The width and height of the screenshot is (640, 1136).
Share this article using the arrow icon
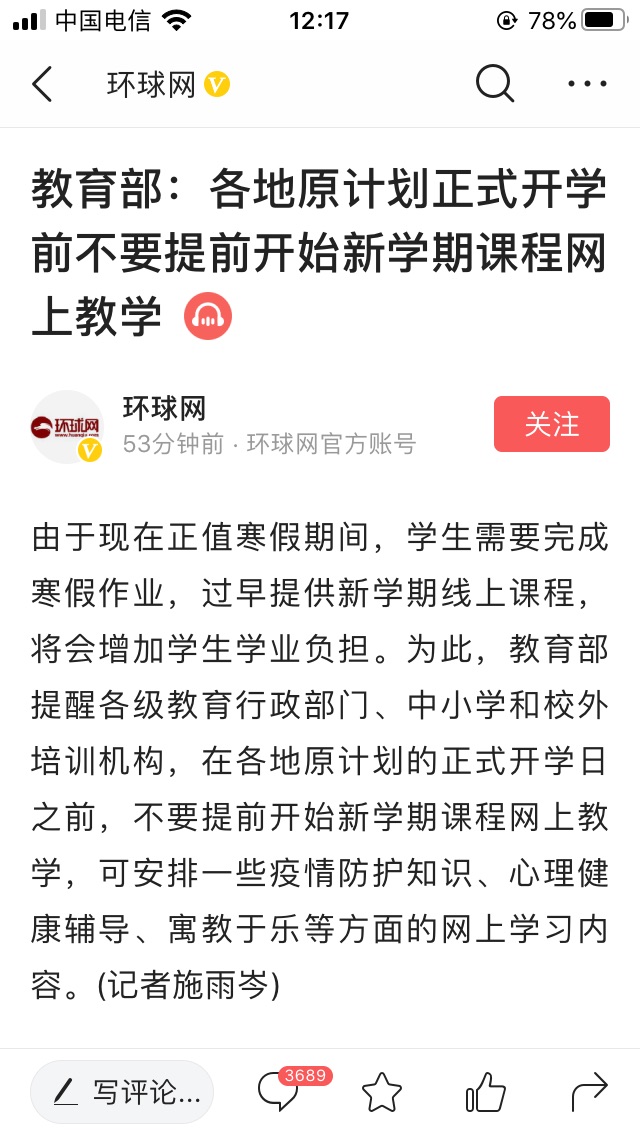click(589, 1092)
